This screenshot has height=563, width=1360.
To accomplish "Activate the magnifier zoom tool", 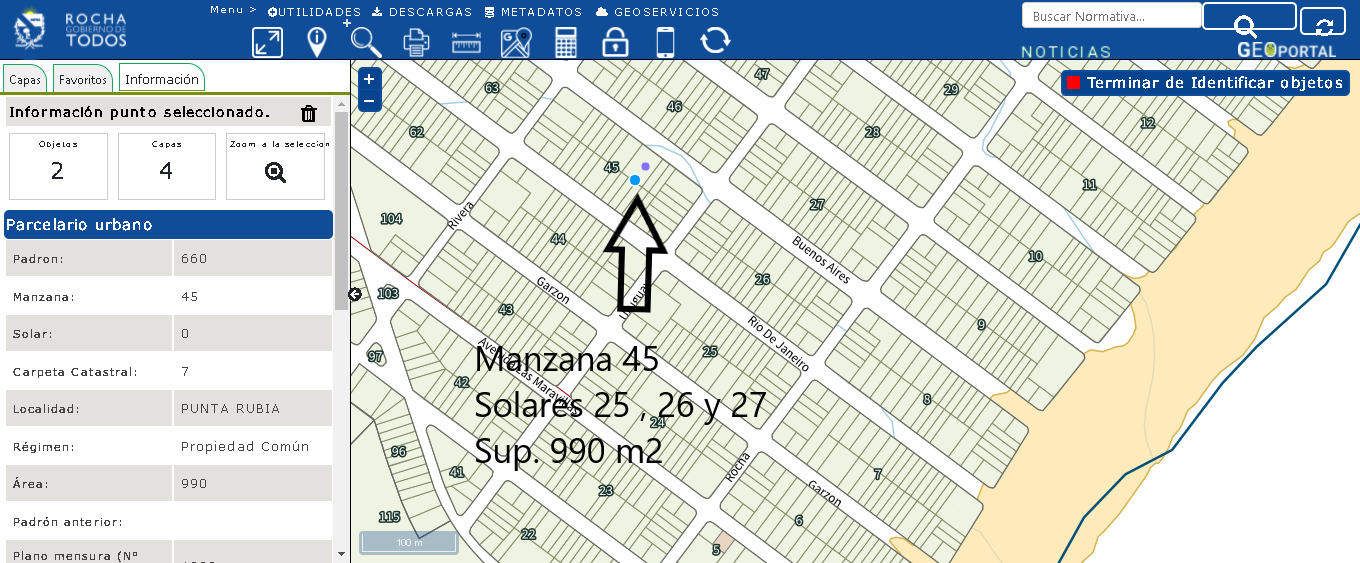I will pyautogui.click(x=366, y=42).
